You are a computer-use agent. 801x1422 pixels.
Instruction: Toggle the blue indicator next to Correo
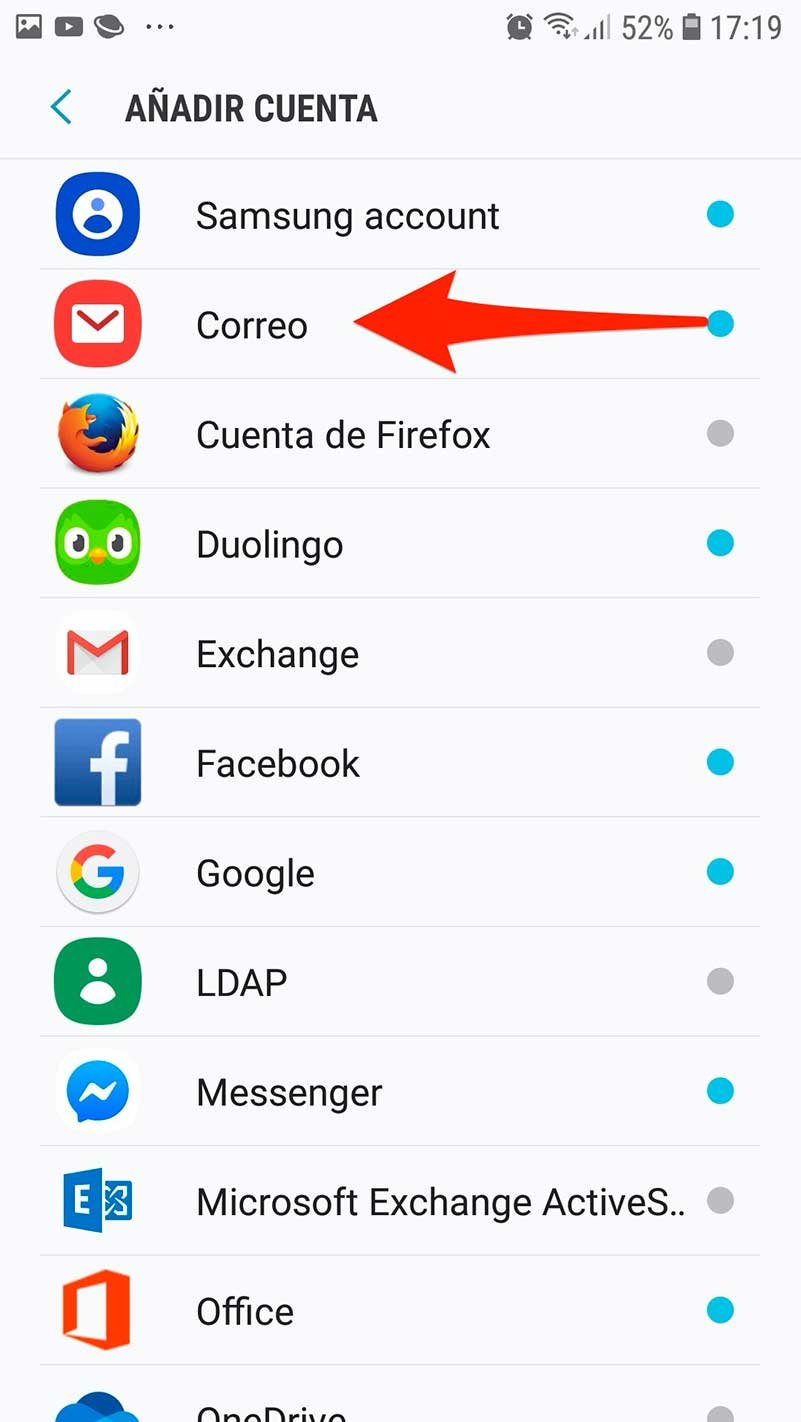(720, 323)
